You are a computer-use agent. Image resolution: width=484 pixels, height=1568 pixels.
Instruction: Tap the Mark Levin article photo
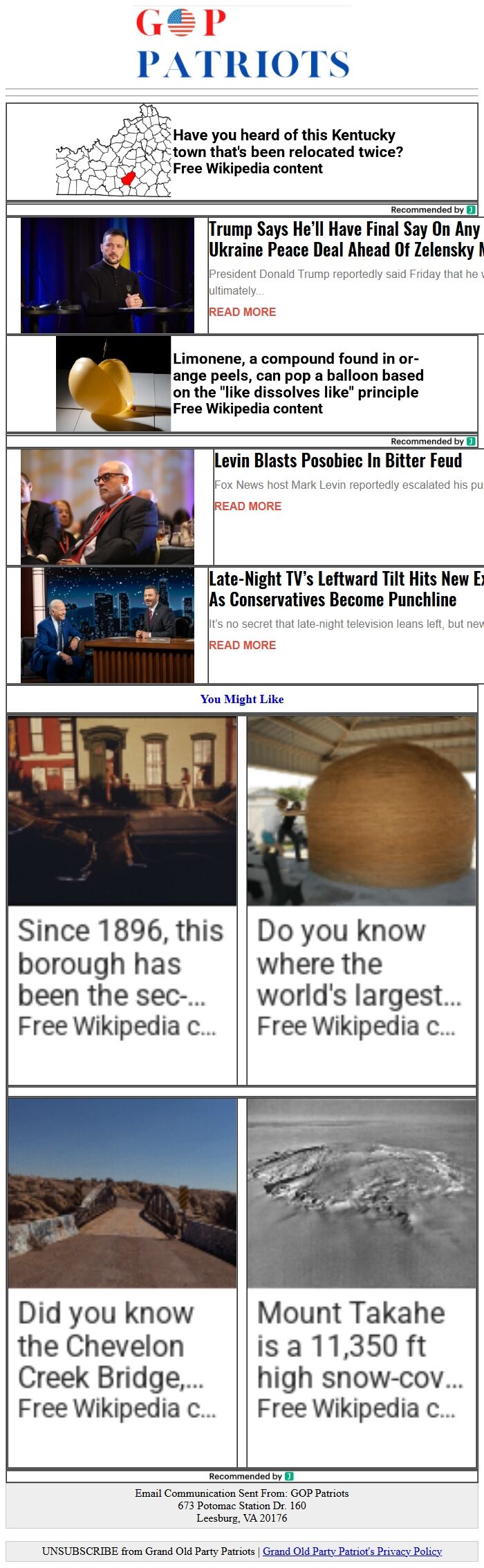click(107, 507)
